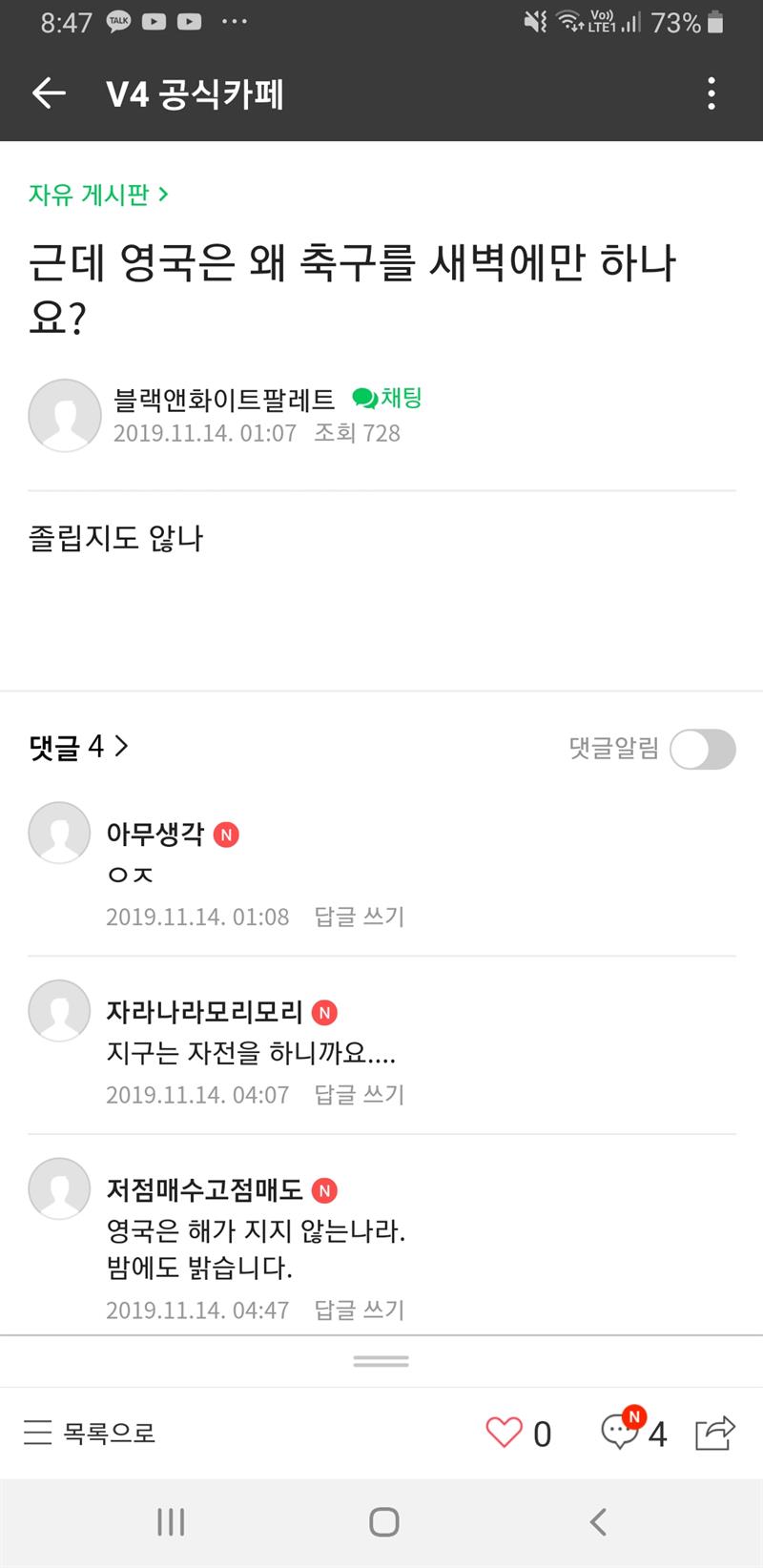View 저점매수고점매도's profile avatar
The height and width of the screenshot is (1568, 763).
pyautogui.click(x=59, y=1188)
